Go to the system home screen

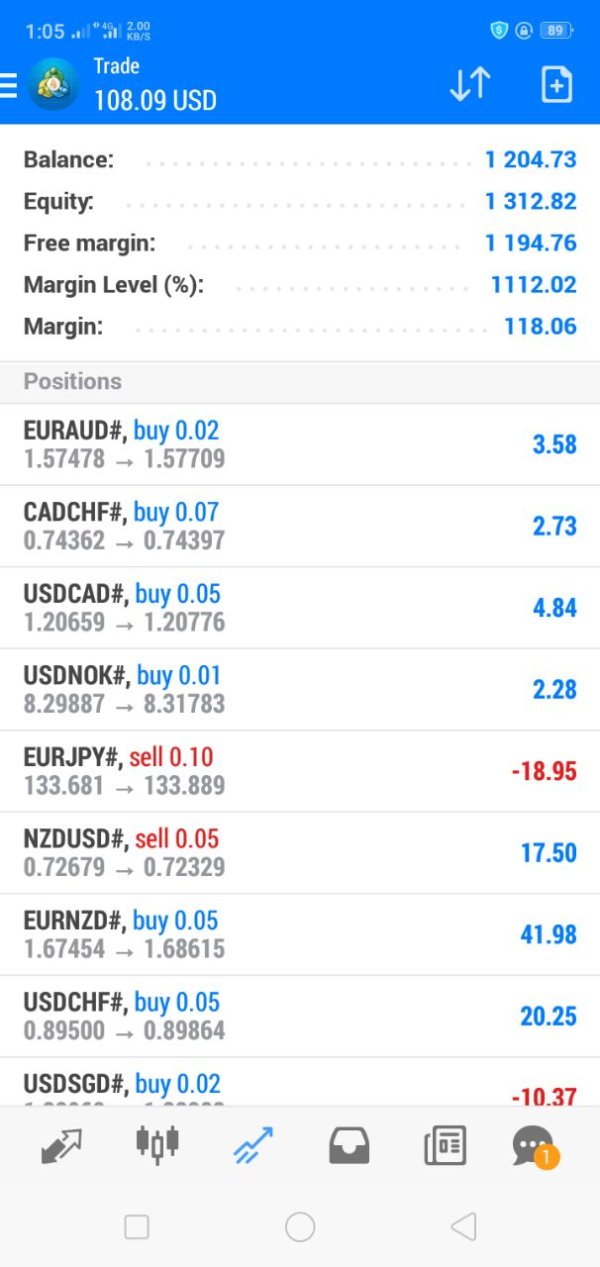tap(300, 1227)
